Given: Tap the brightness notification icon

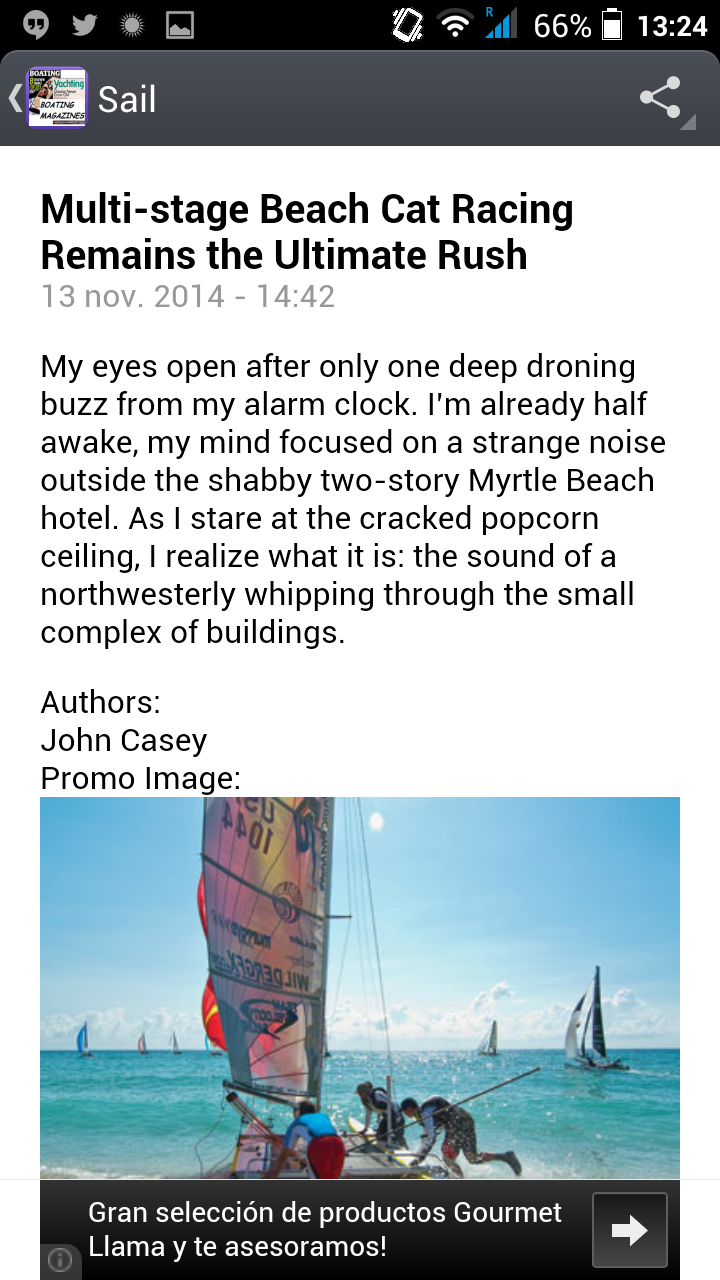Looking at the screenshot, I should pos(132,24).
